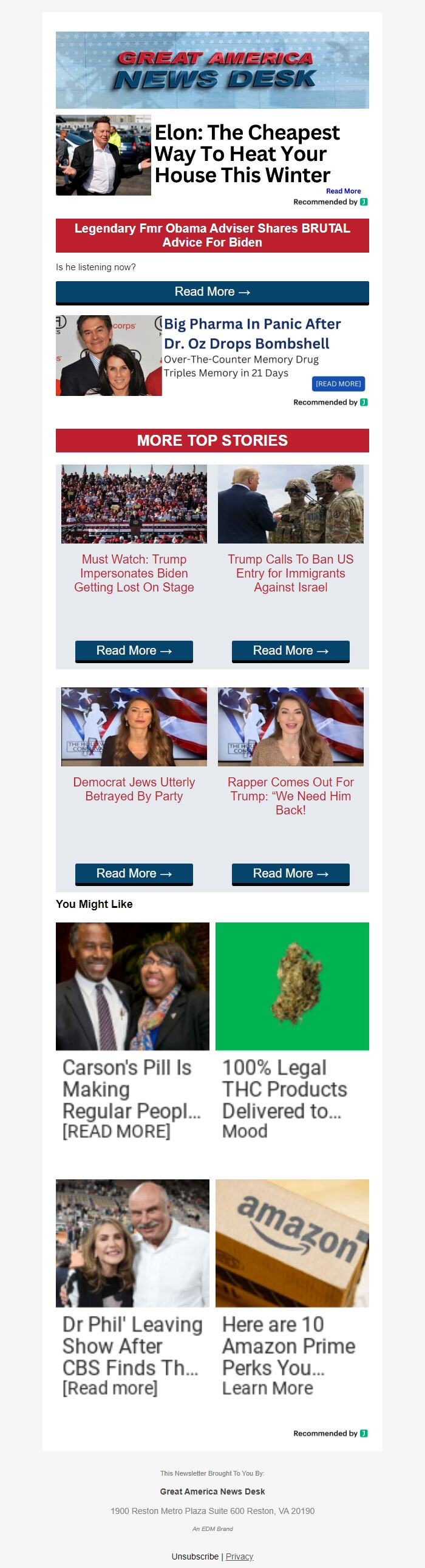
Task: Read more about Trump impersonating Biden
Action: point(134,650)
